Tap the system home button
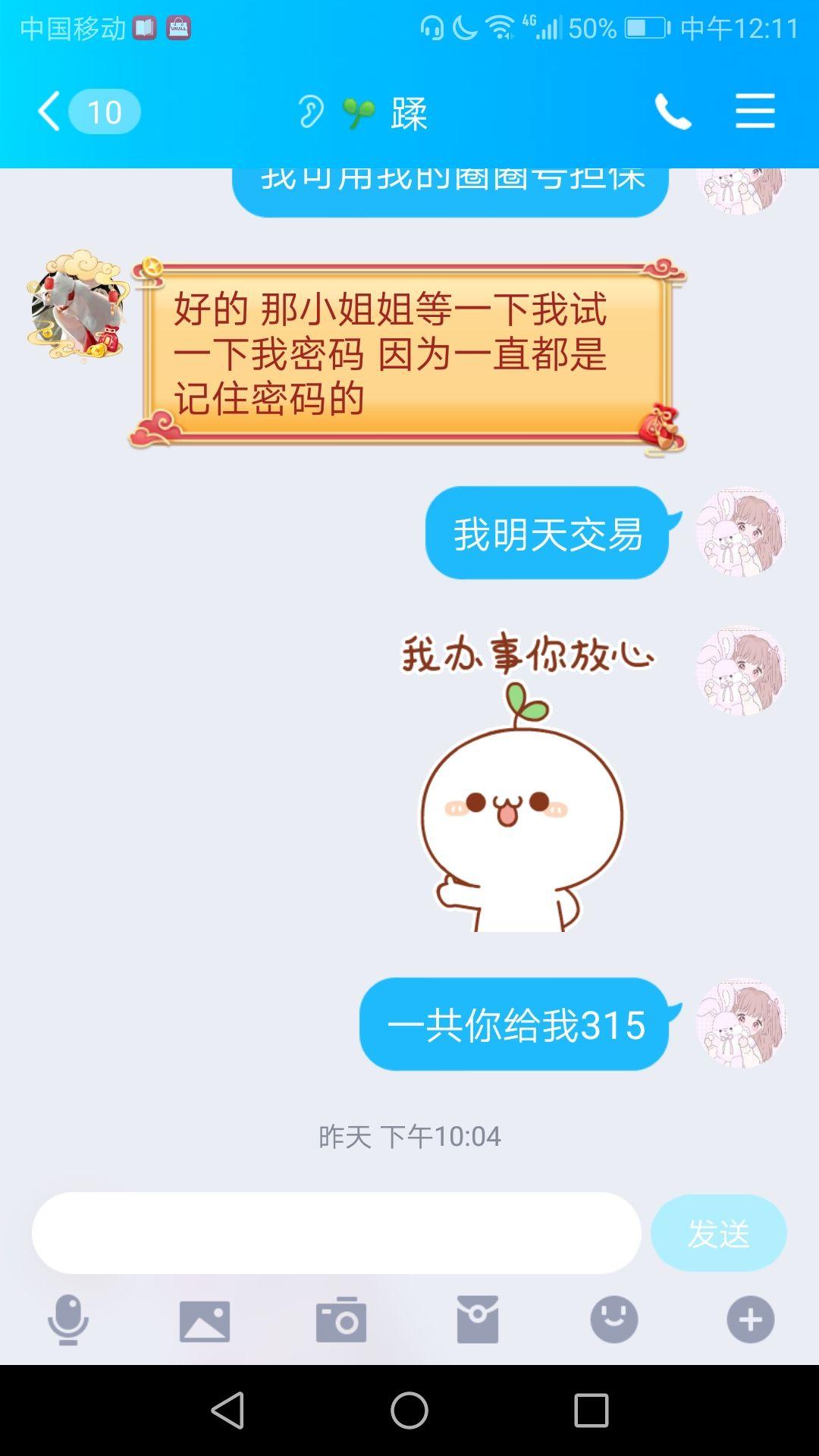This screenshot has width=819, height=1456. (x=409, y=1410)
